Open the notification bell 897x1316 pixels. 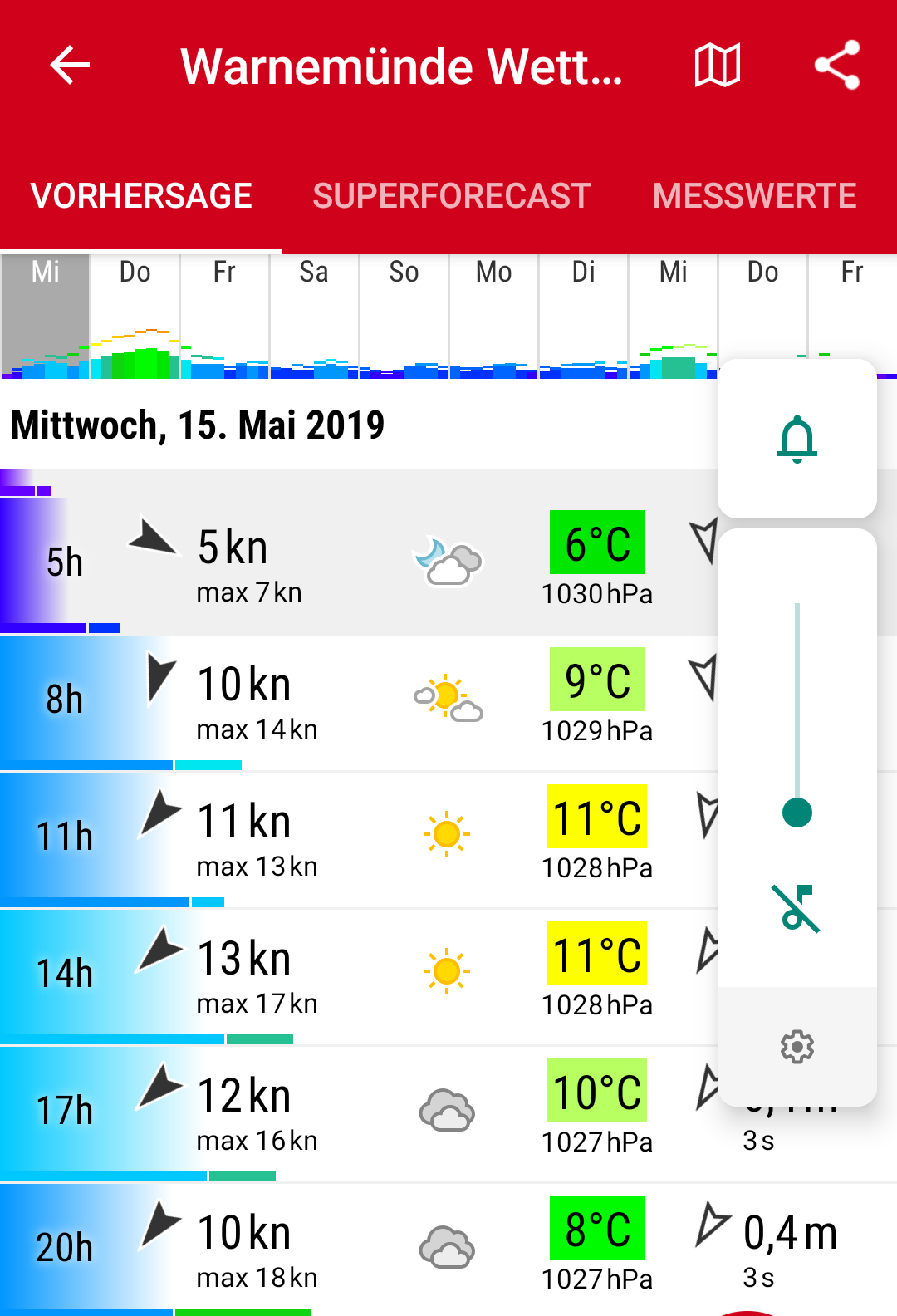click(797, 439)
